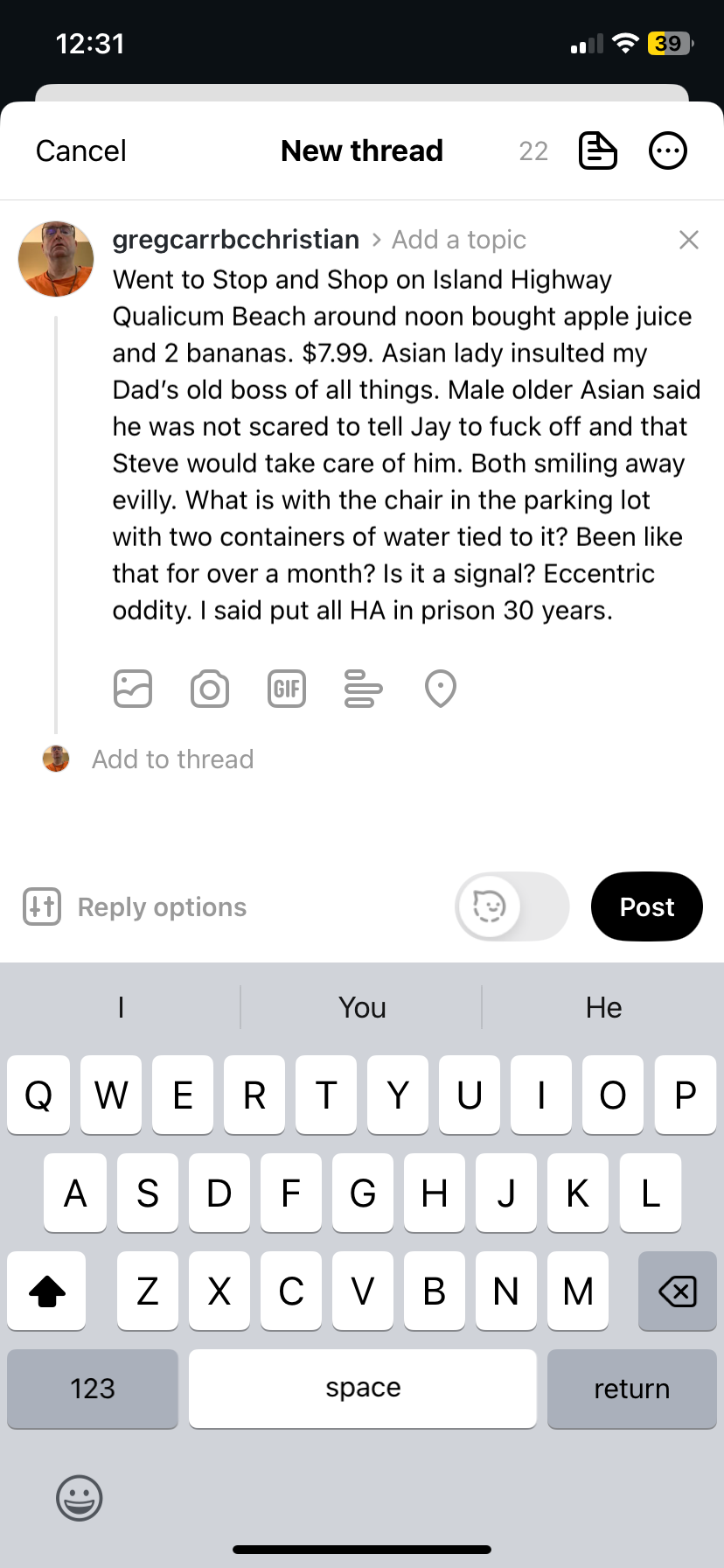Add a GIF to the thread
724x1568 pixels.
(x=287, y=689)
